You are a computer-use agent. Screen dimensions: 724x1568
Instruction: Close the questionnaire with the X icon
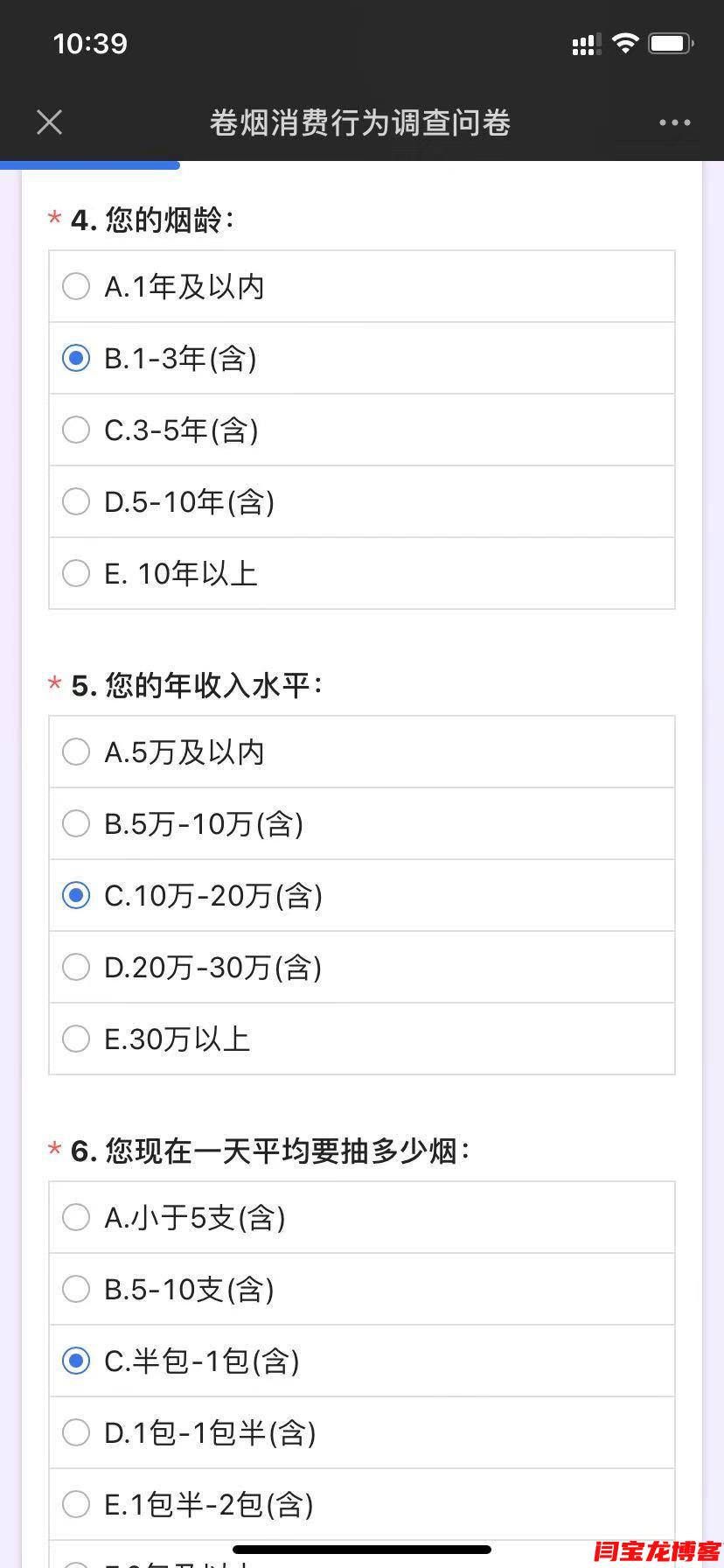(x=49, y=122)
